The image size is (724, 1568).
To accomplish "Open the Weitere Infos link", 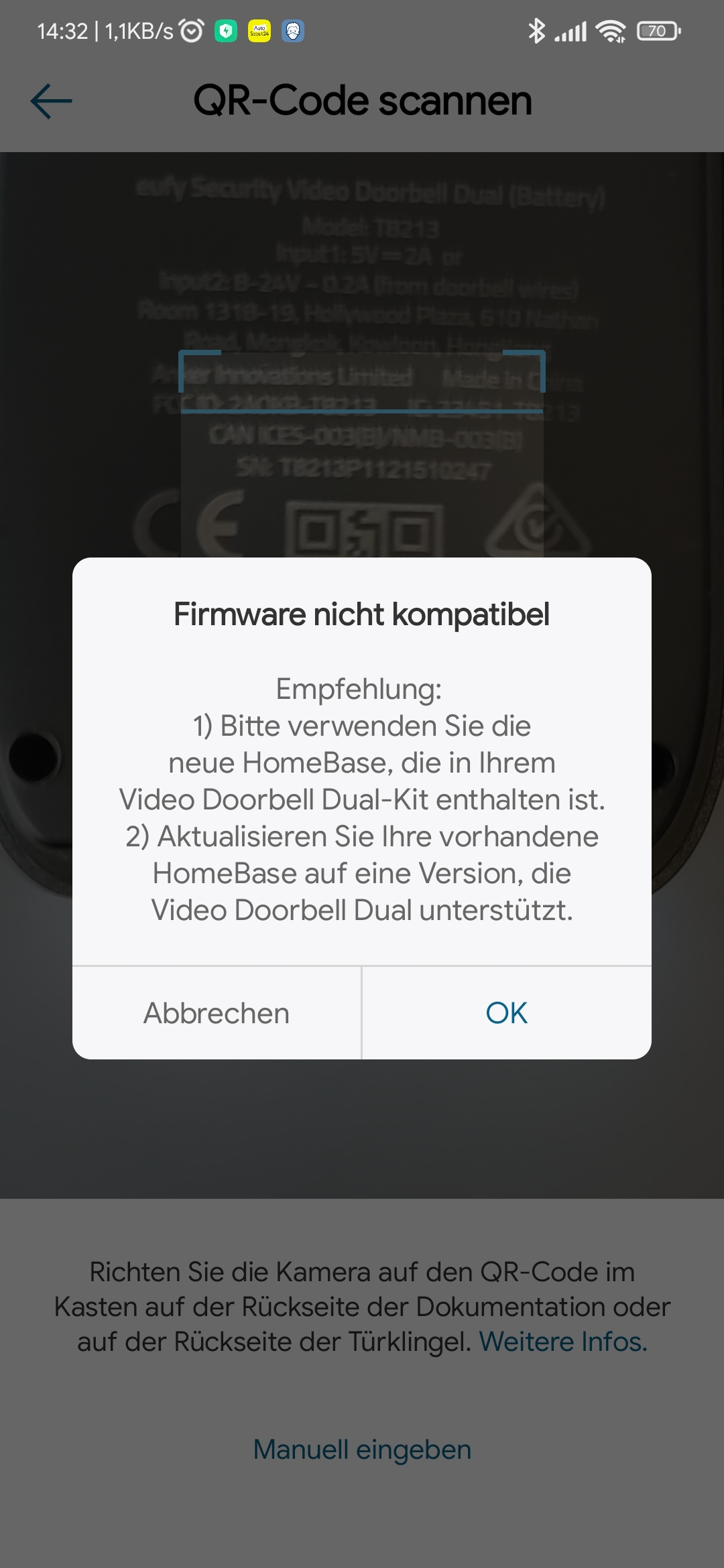I will pyautogui.click(x=563, y=1342).
